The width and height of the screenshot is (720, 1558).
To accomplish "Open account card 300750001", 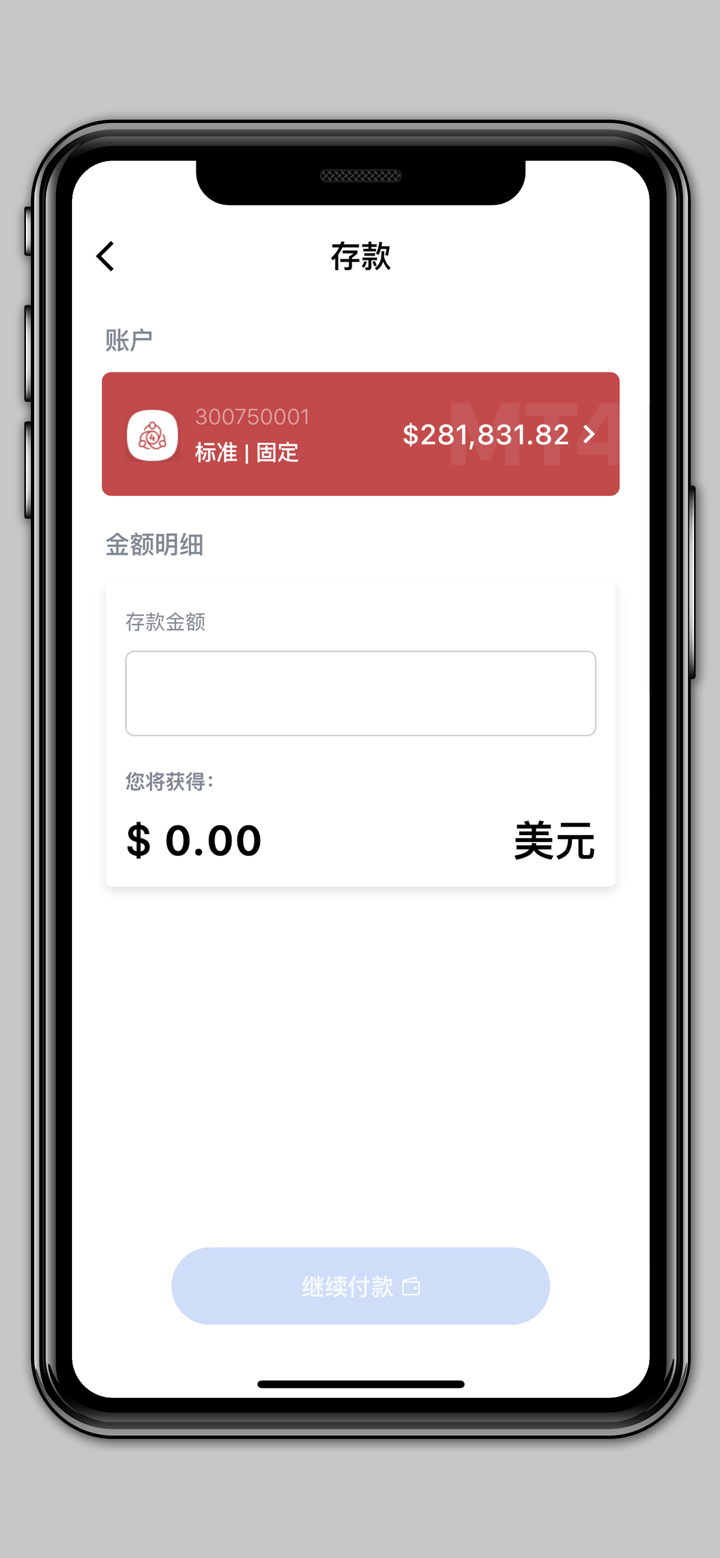I will pos(360,434).
